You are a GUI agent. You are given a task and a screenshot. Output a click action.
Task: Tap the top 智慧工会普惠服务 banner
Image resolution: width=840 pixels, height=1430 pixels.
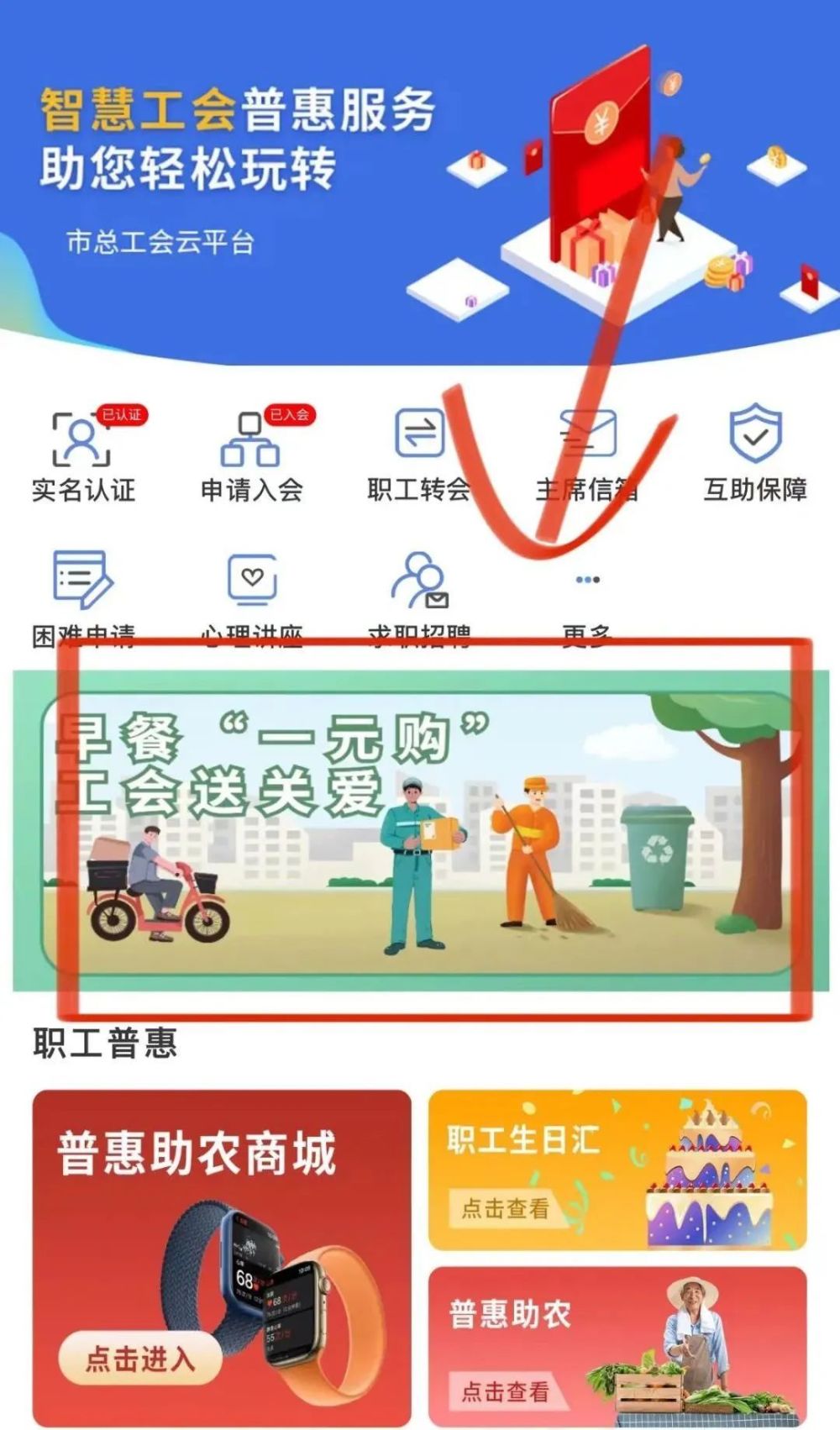point(420,181)
